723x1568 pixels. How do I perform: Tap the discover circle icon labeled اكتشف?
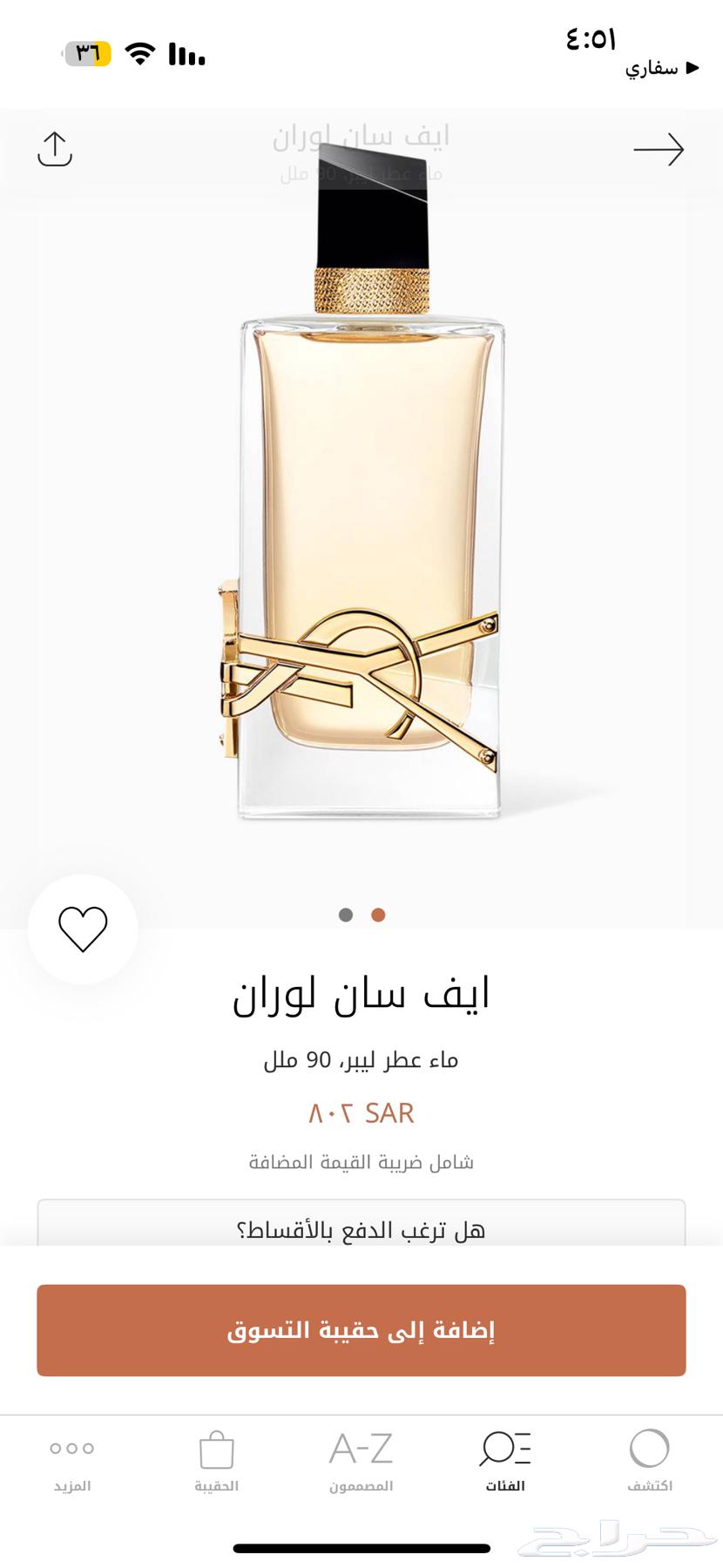point(646,1443)
